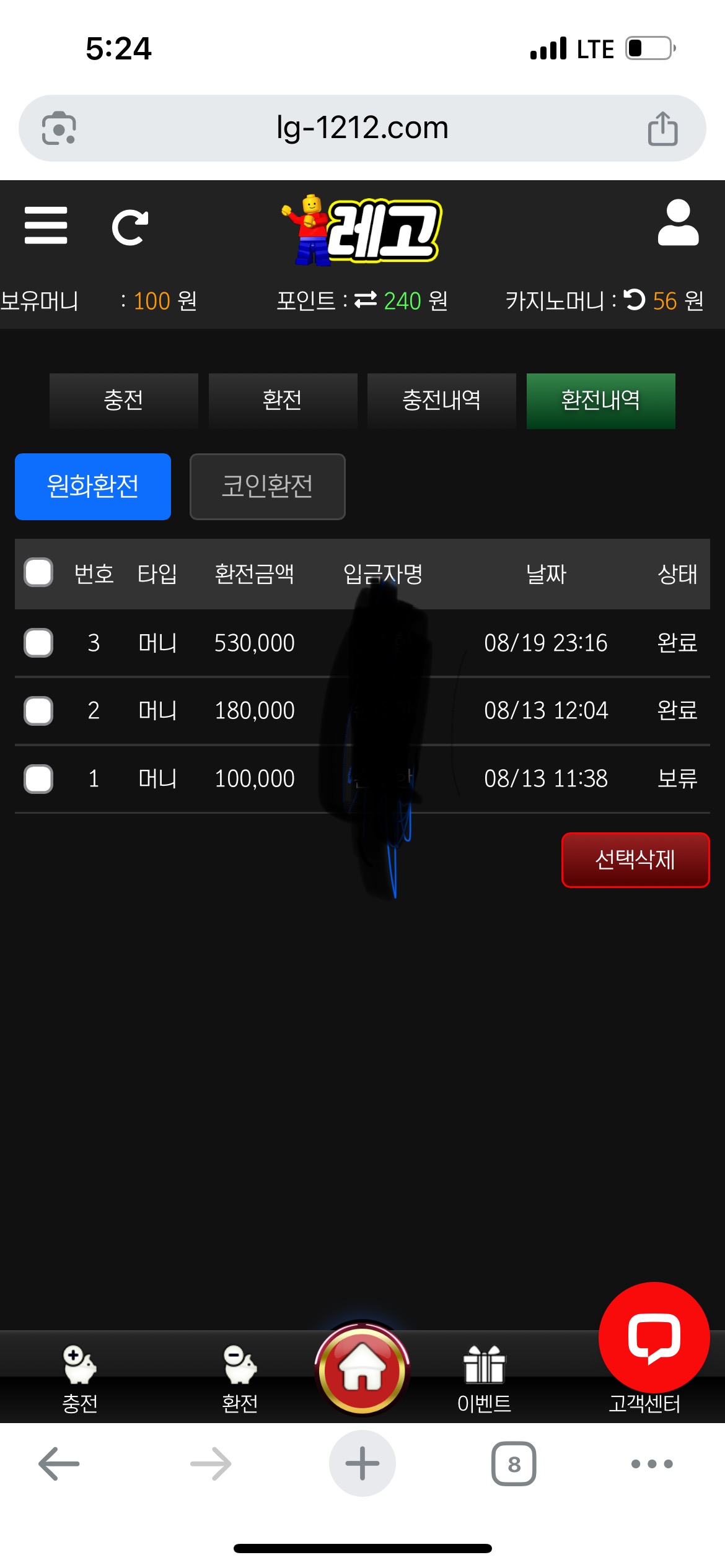Open the user profile icon
Viewport: 725px width, 1568px height.
pos(678,223)
